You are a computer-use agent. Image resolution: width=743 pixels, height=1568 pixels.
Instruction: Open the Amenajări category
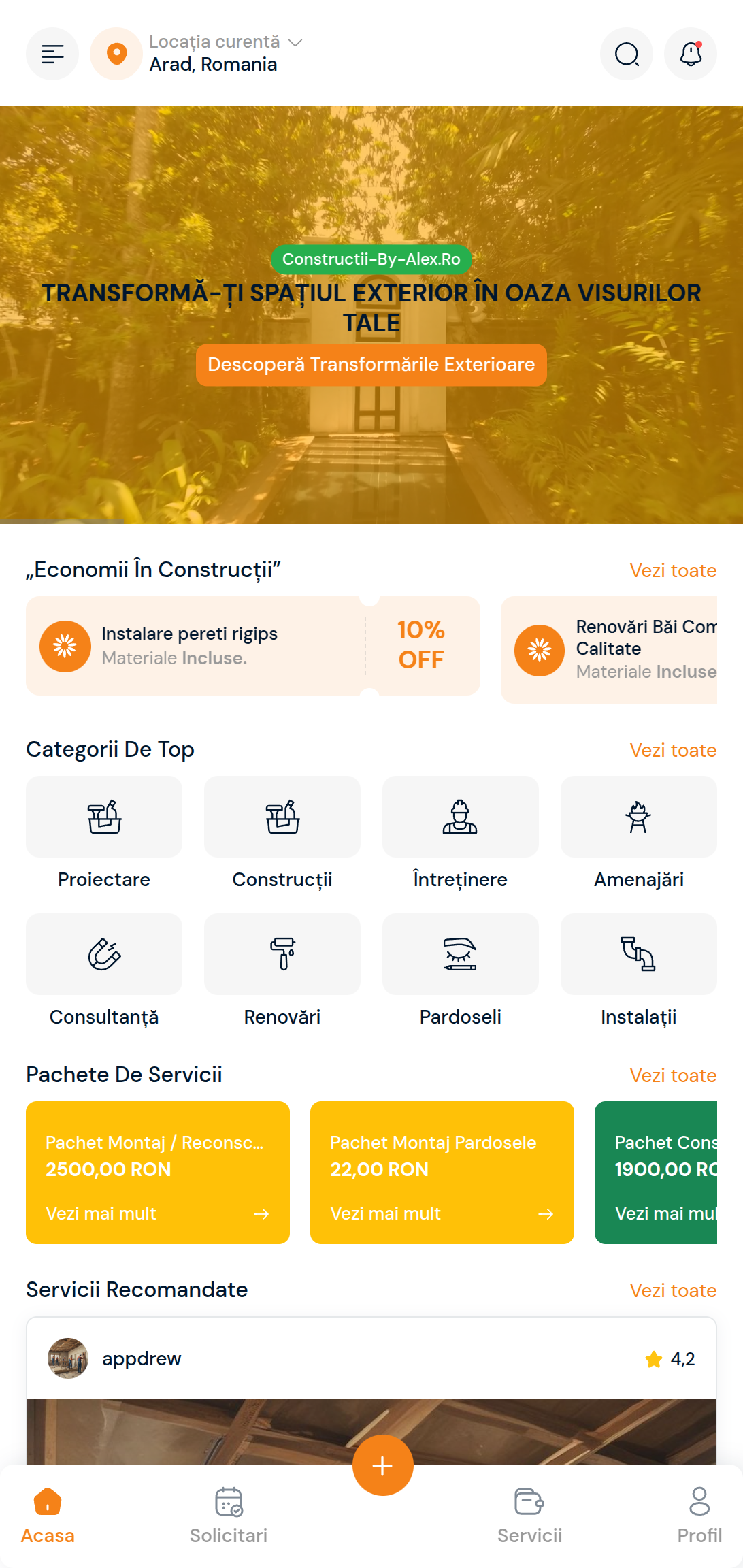tap(638, 817)
